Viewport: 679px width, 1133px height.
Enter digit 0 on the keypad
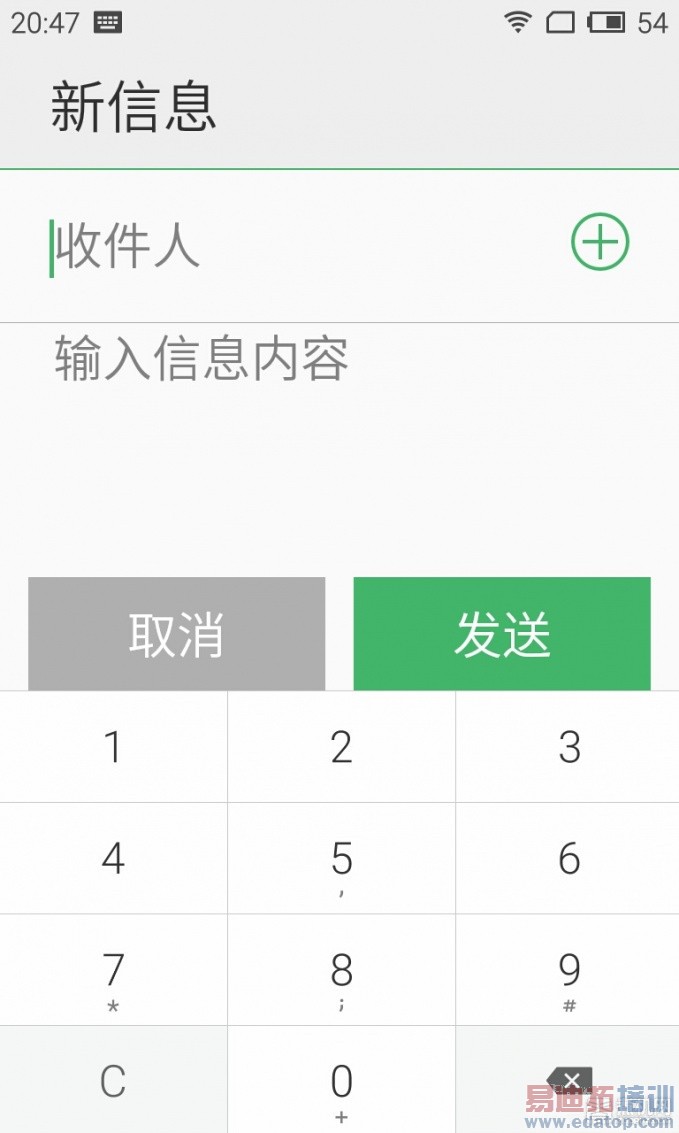341,1081
